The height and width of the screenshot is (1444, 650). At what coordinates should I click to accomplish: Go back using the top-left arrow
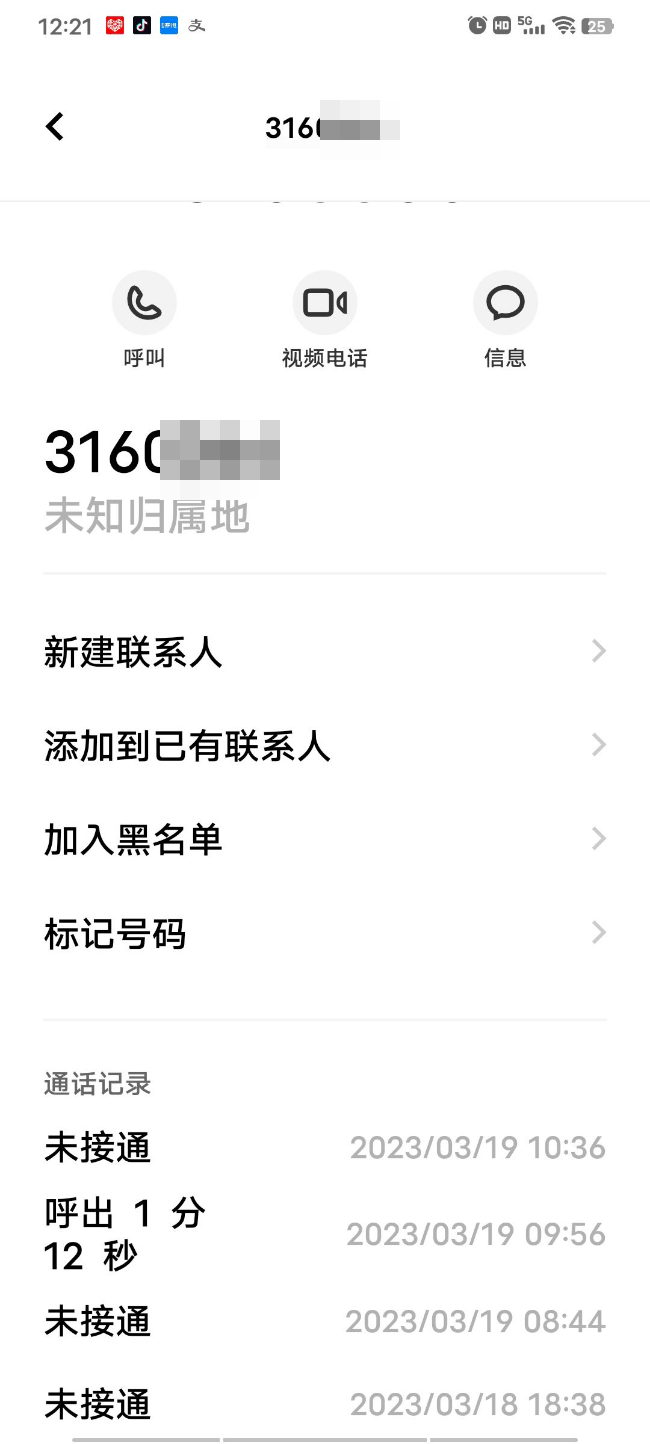(55, 127)
